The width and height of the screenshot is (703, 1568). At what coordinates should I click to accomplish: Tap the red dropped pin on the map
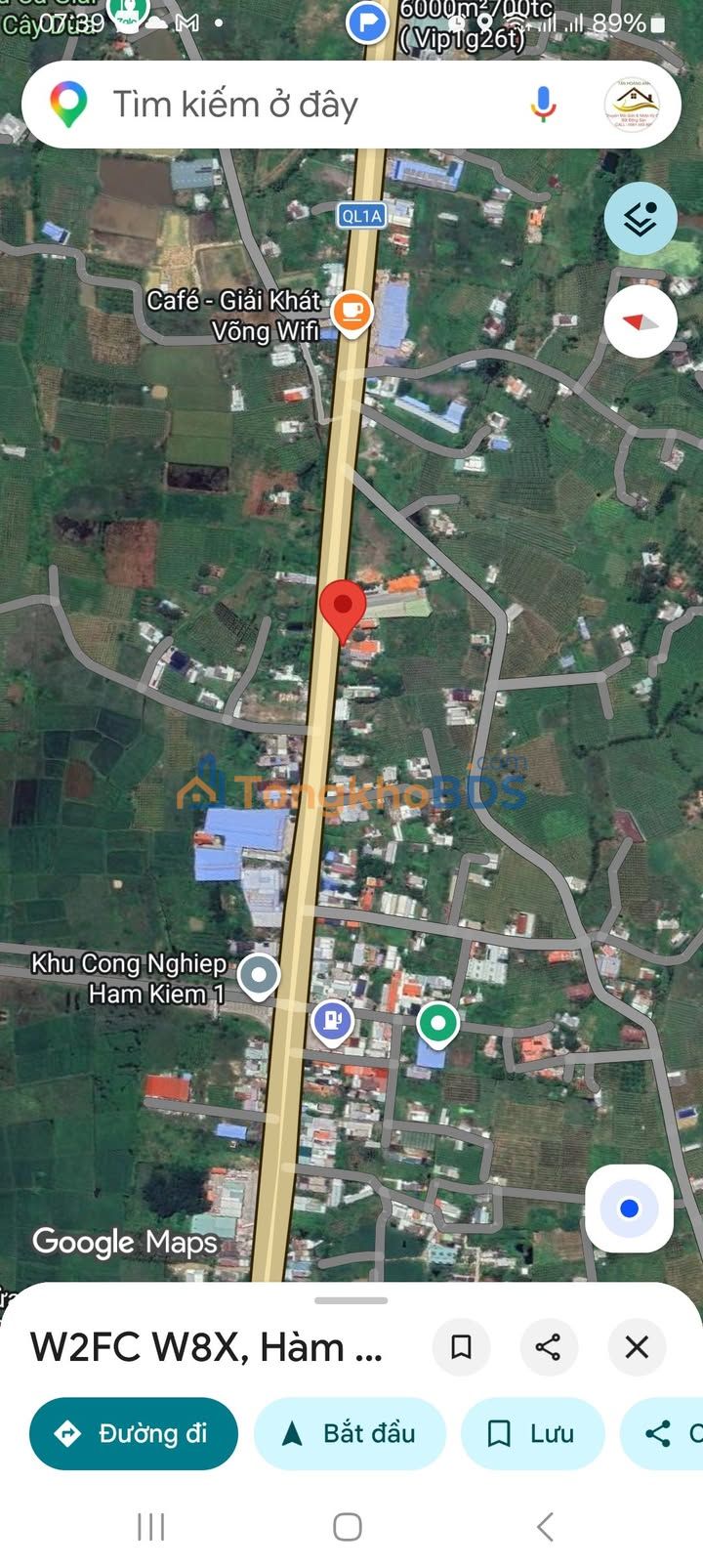[x=342, y=608]
